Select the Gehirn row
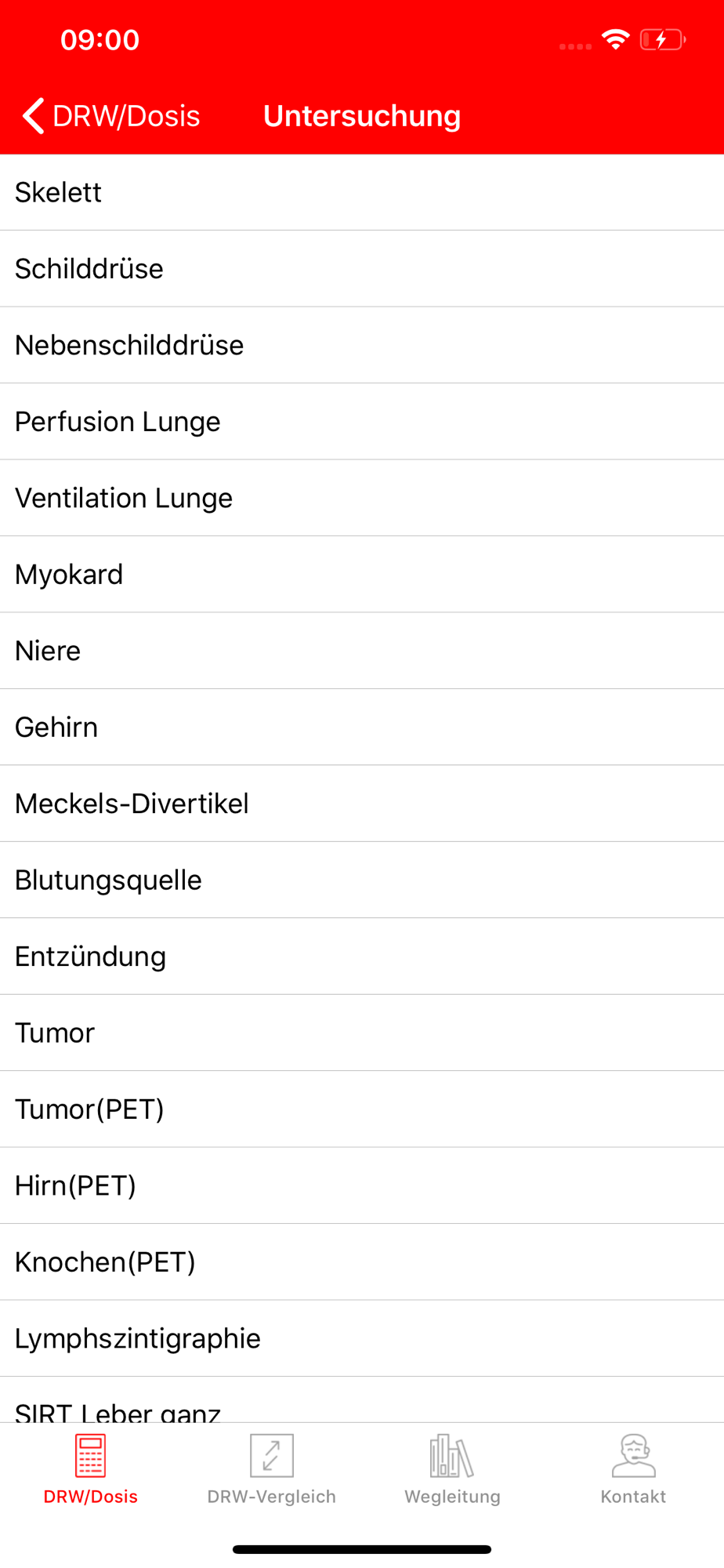 [x=362, y=728]
